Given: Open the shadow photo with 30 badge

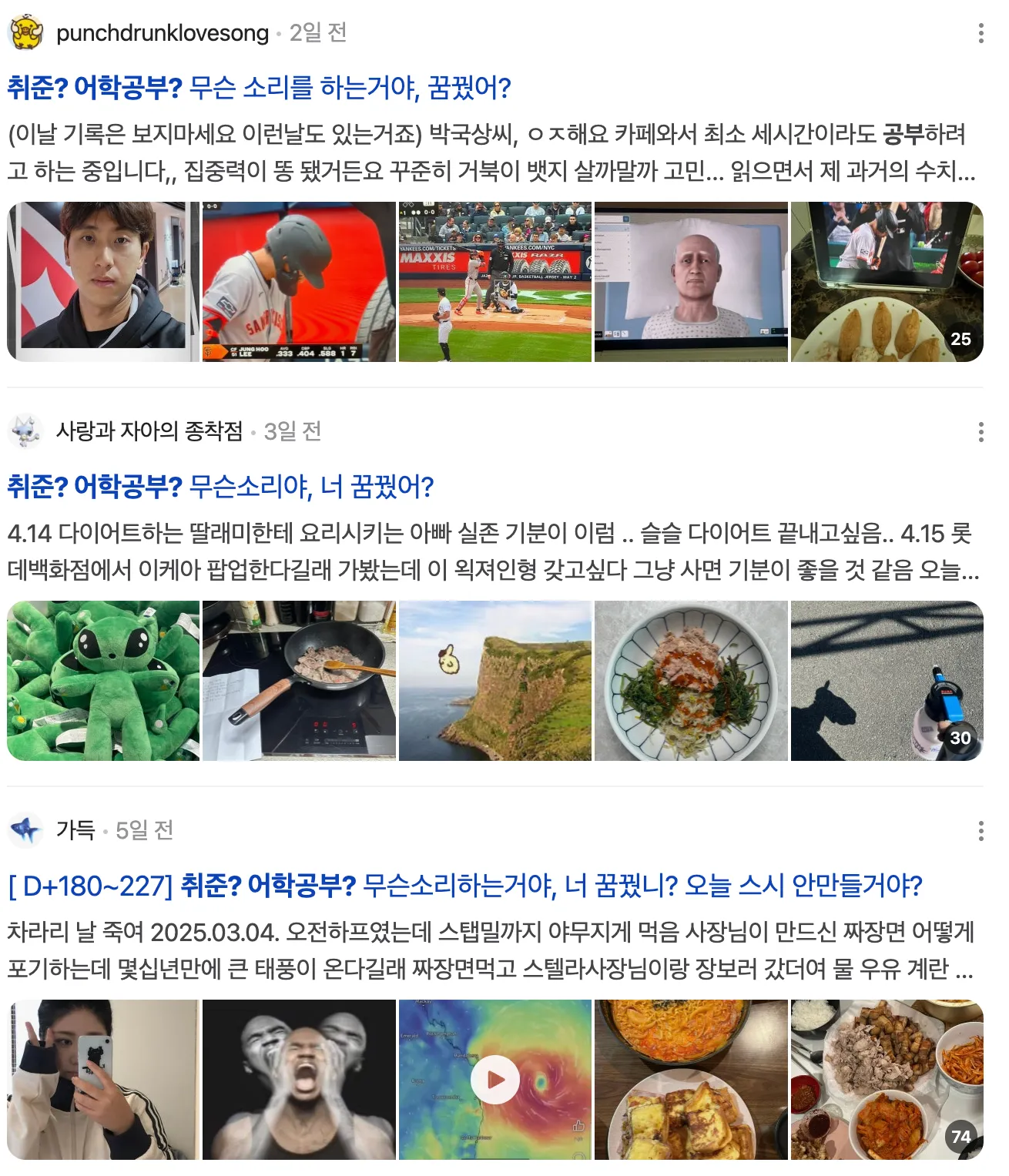Looking at the screenshot, I should (887, 681).
